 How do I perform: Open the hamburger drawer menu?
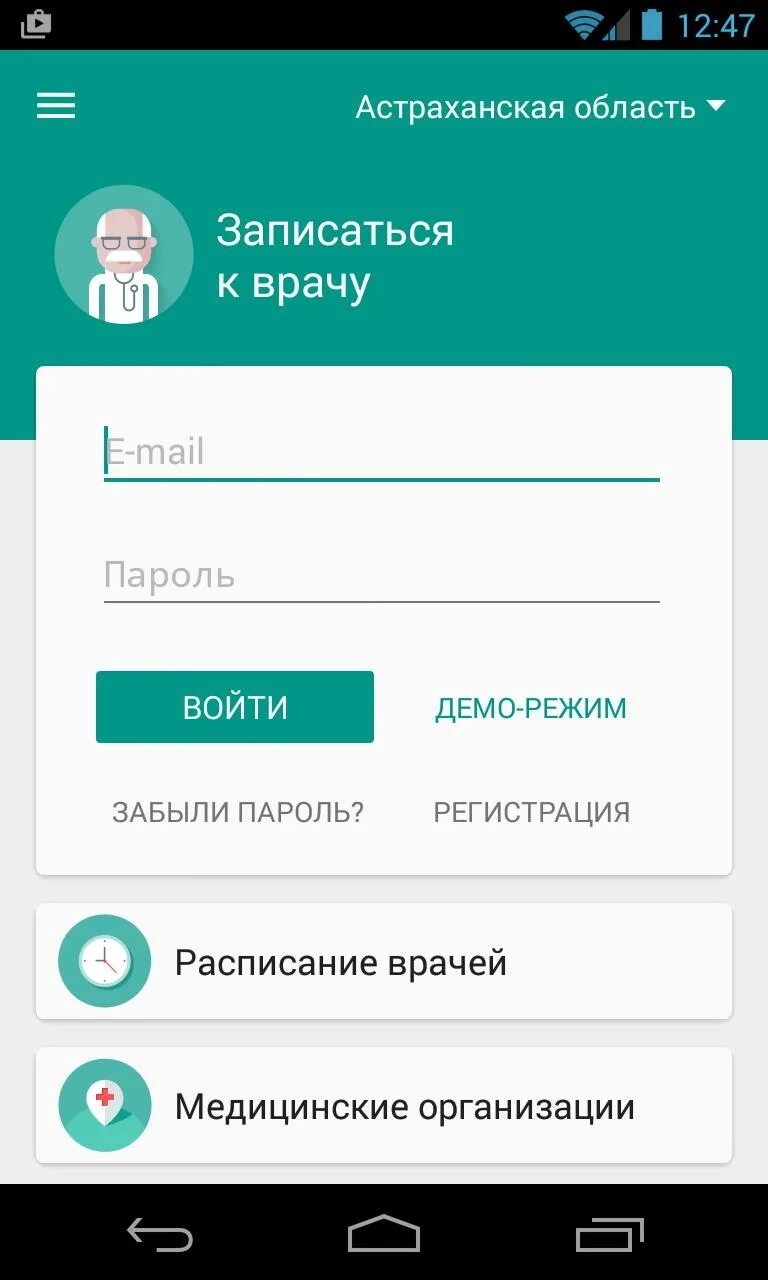56,106
